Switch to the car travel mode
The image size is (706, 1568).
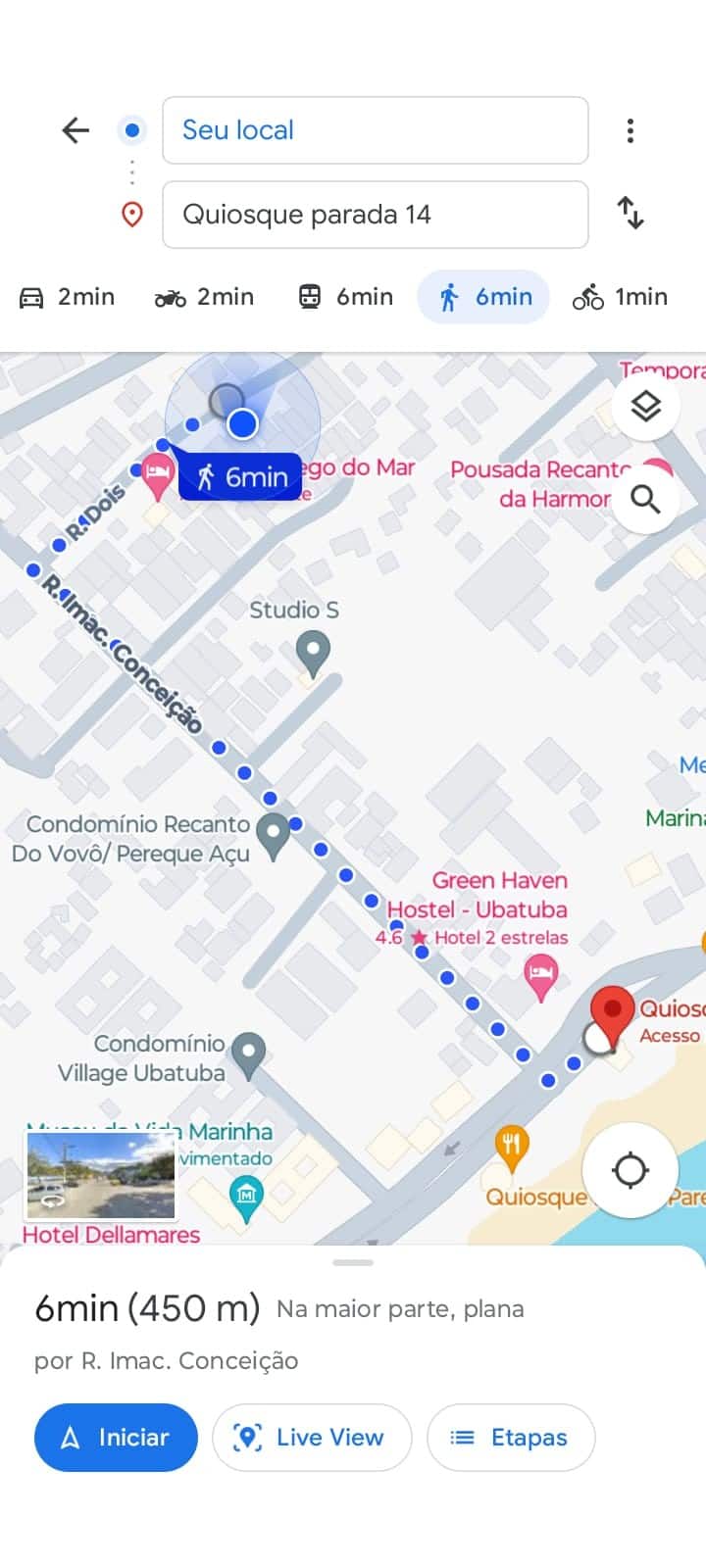[x=68, y=297]
